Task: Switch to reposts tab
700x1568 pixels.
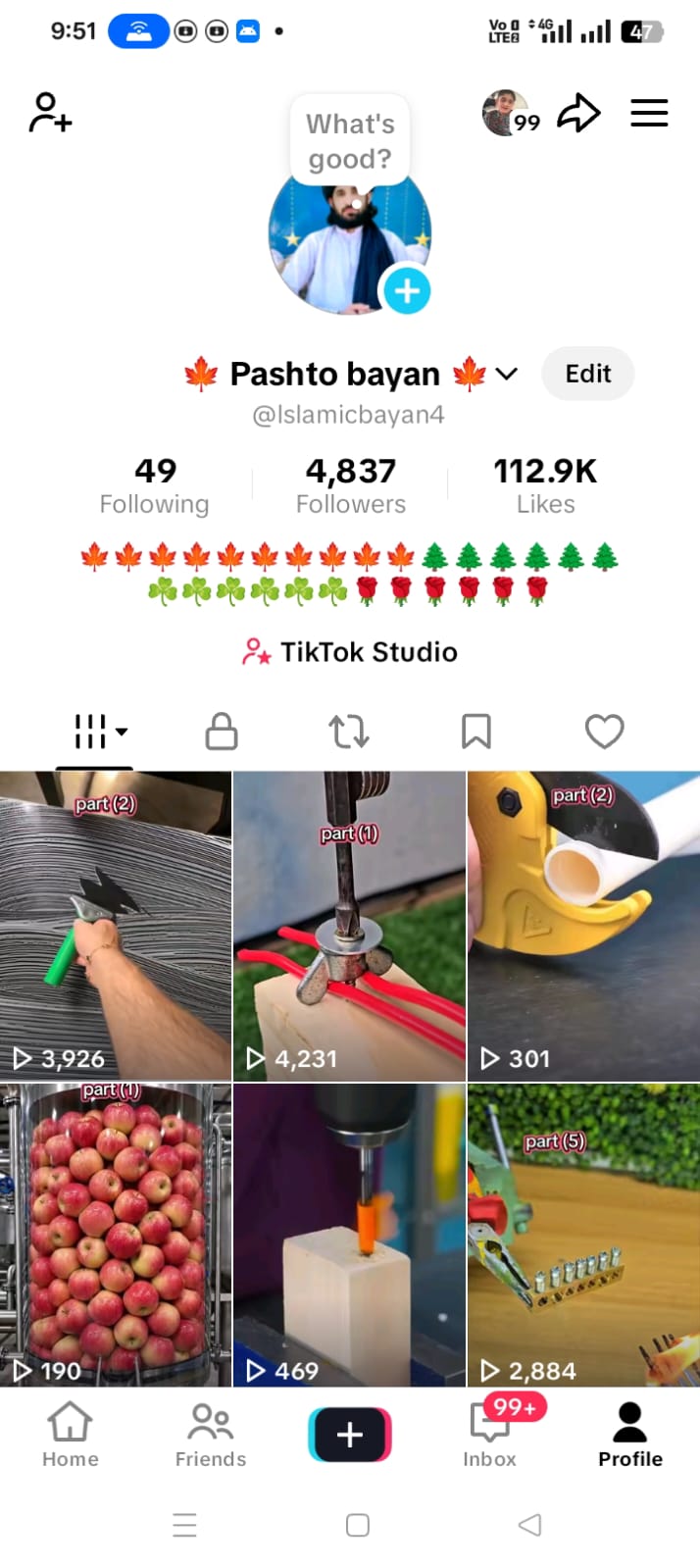Action: (x=349, y=731)
